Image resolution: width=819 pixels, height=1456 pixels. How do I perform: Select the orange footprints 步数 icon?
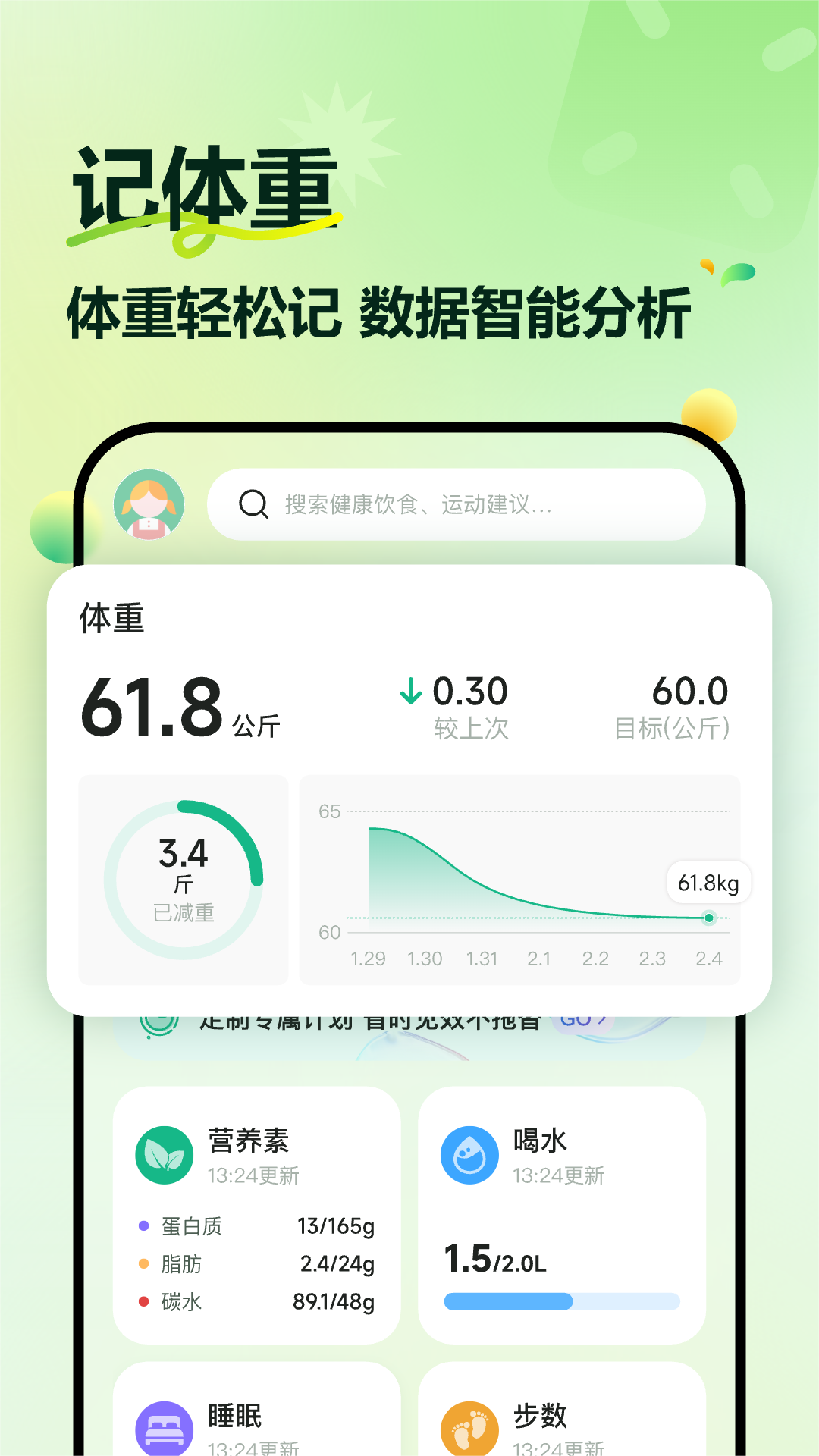click(469, 1424)
